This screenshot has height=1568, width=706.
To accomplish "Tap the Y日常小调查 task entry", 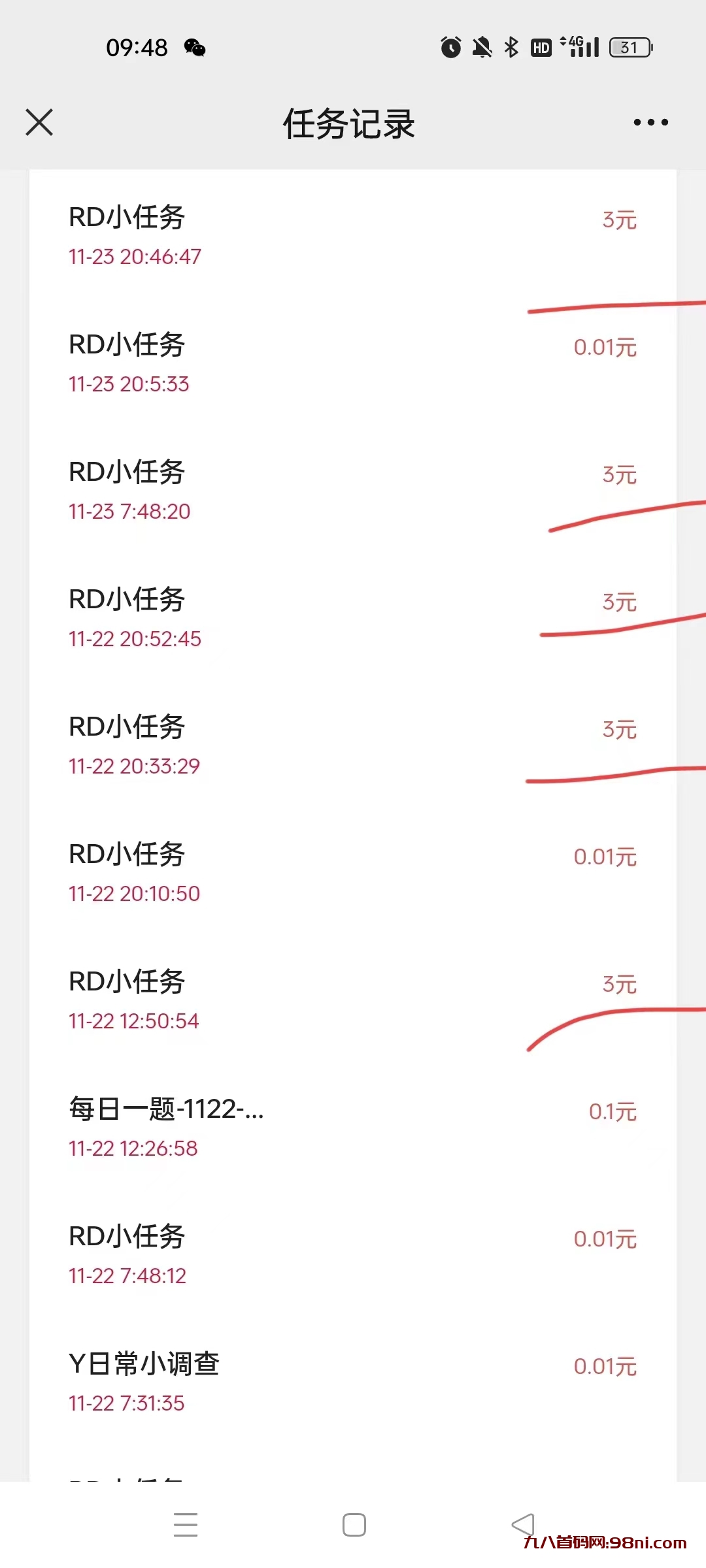I will (x=145, y=1364).
